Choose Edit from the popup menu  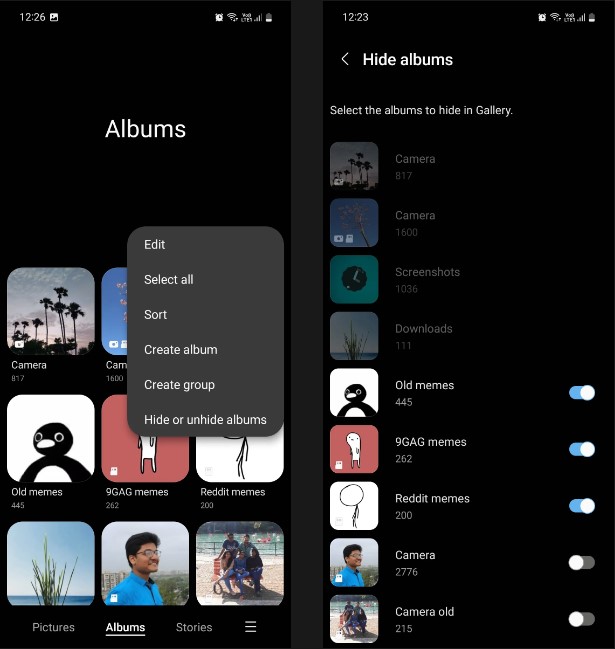pos(155,244)
